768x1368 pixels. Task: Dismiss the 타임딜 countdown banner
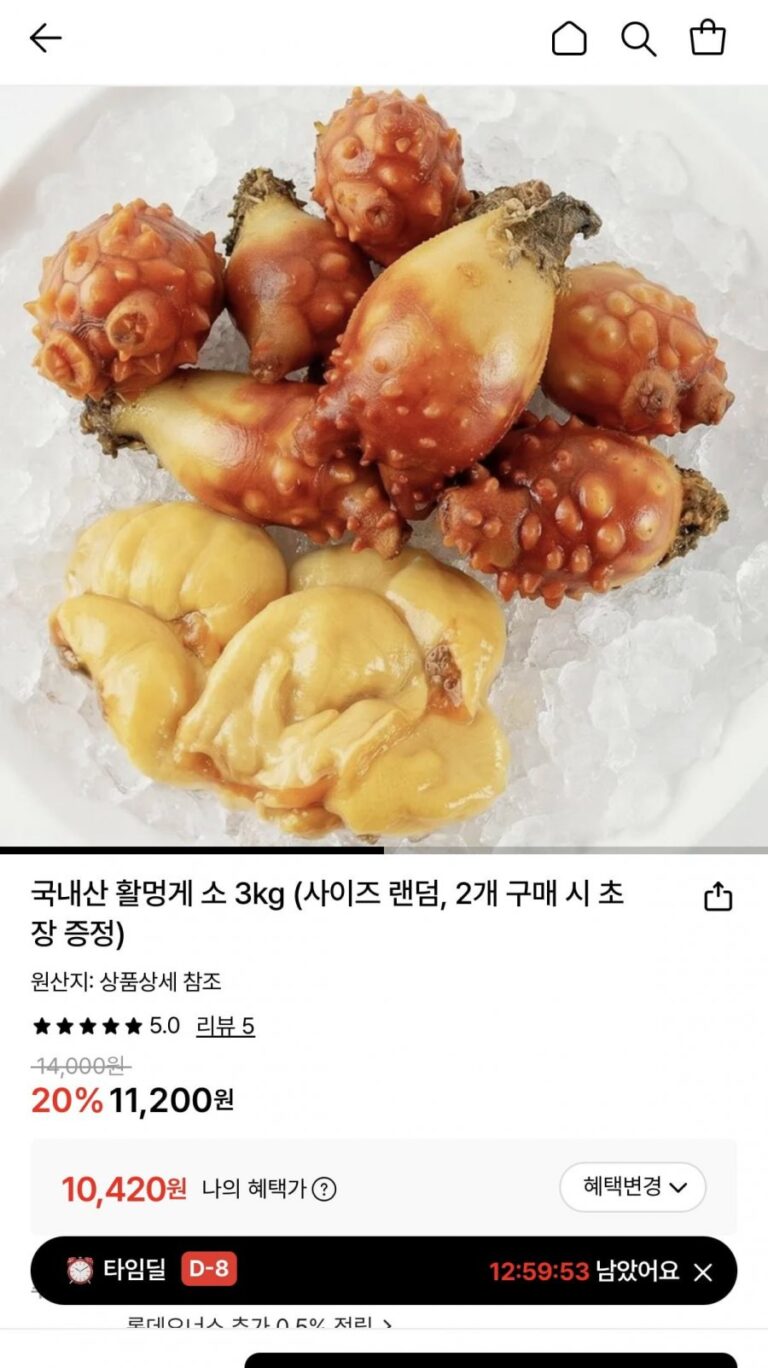click(x=703, y=1271)
